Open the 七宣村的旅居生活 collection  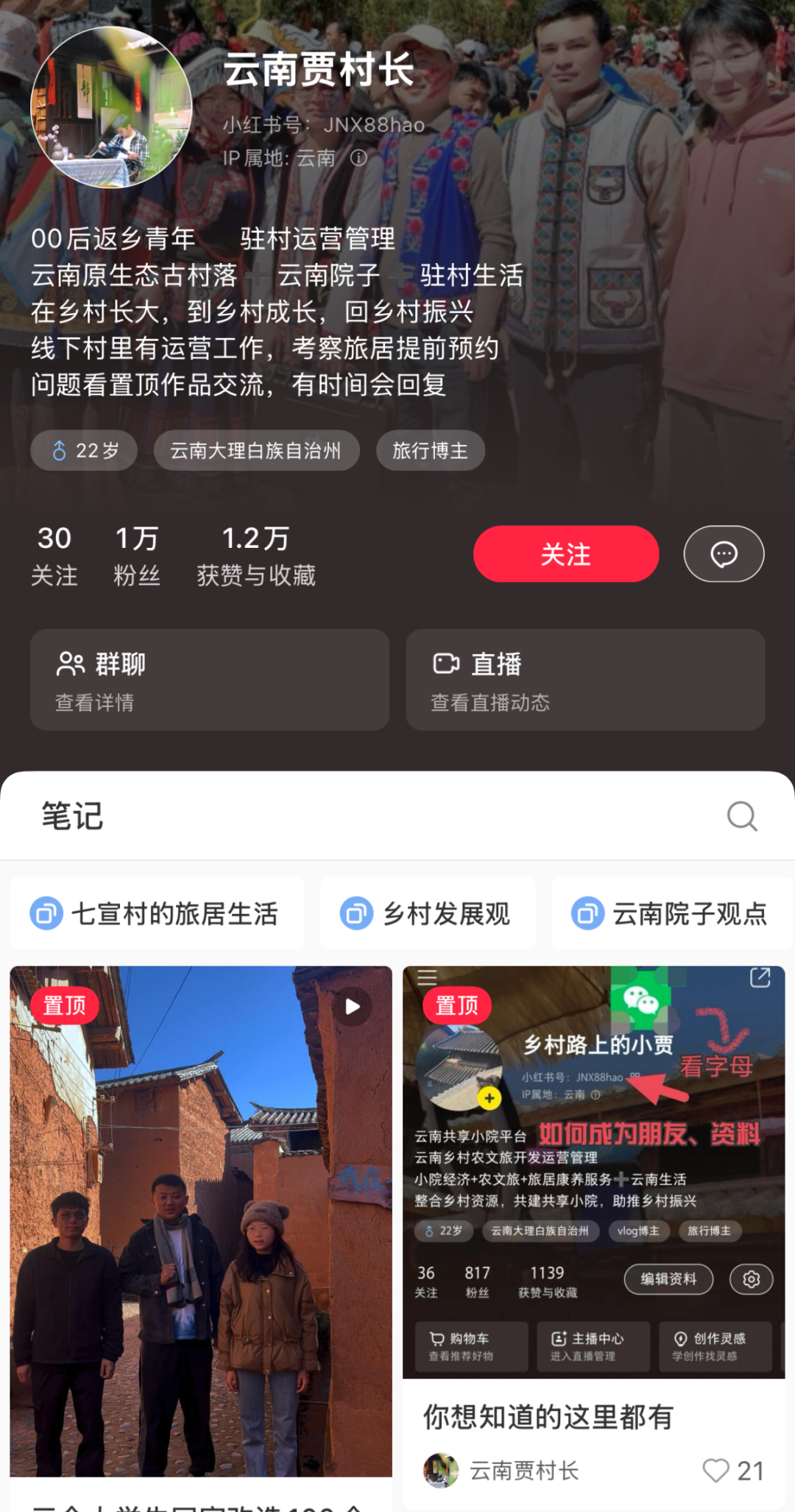coord(157,914)
